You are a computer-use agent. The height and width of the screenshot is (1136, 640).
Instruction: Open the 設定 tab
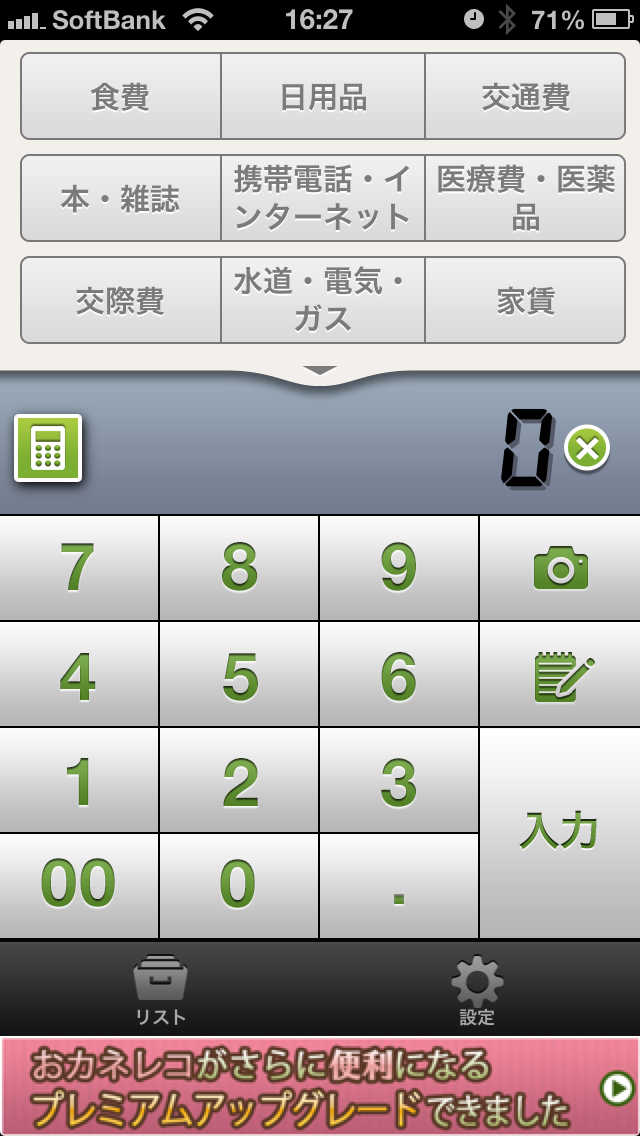[477, 990]
